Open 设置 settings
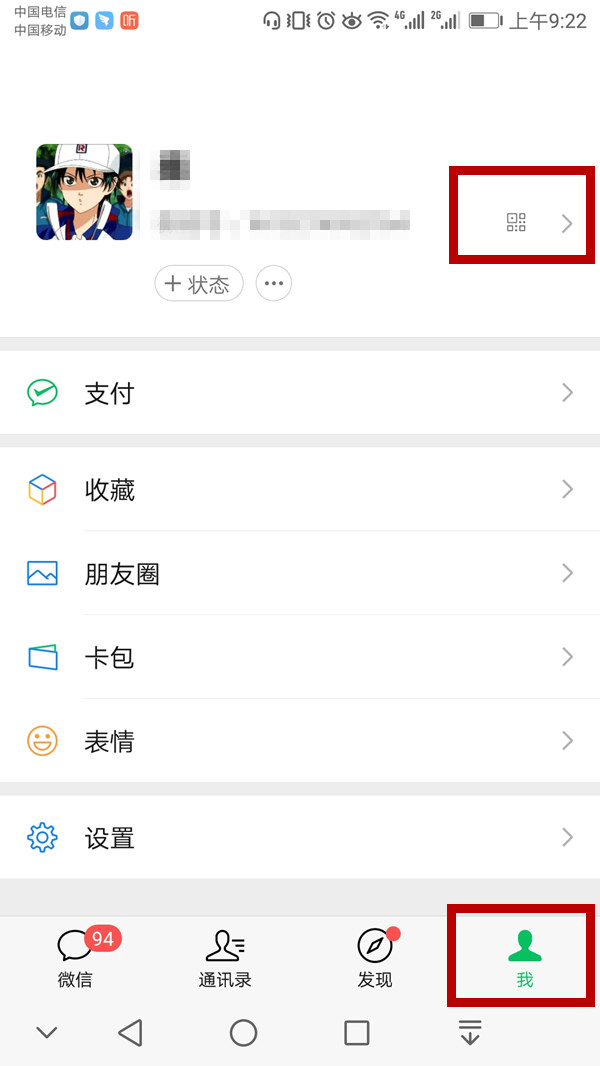 pyautogui.click(x=300, y=838)
